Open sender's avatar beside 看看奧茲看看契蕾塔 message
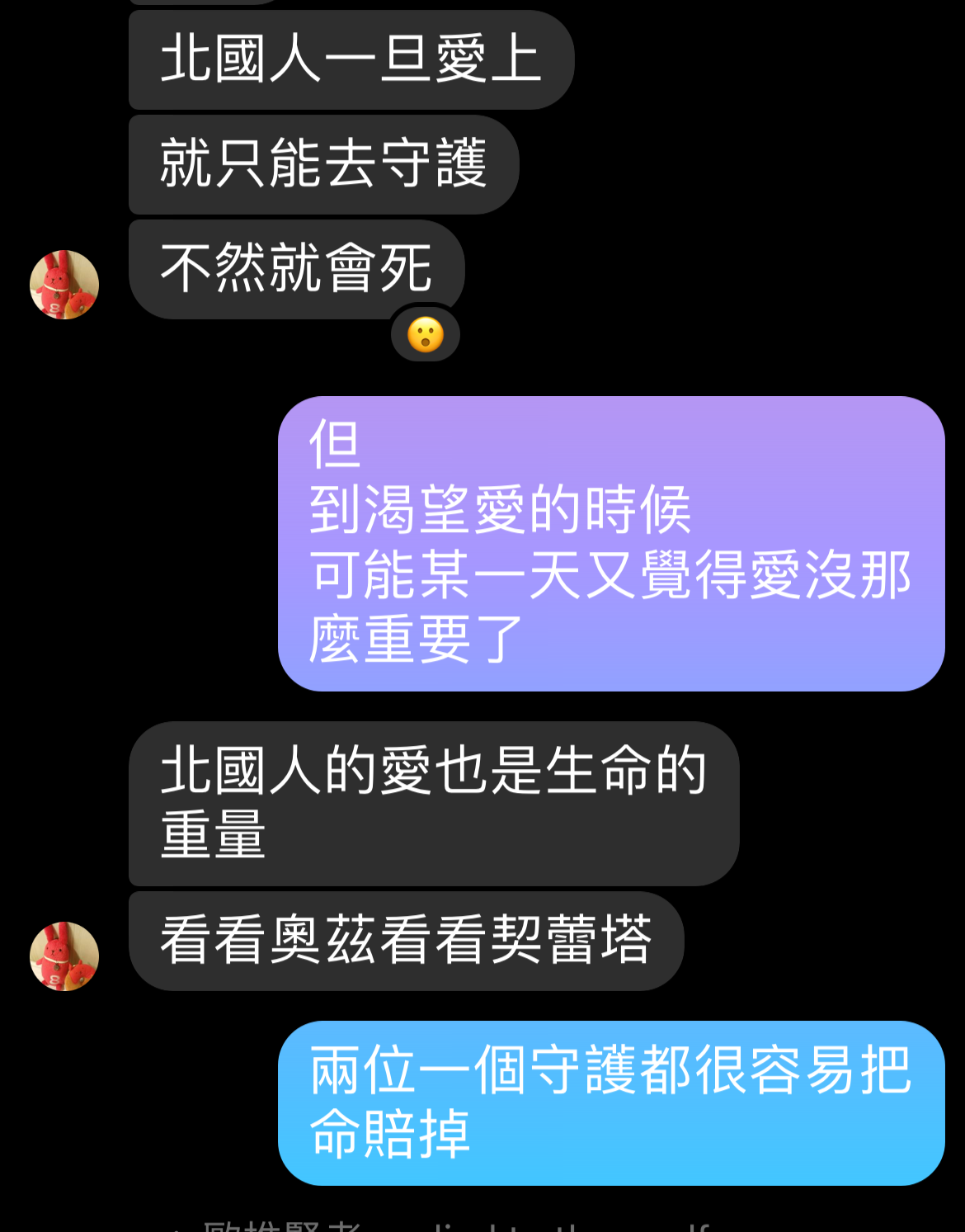Image resolution: width=965 pixels, height=1232 pixels. (64, 956)
